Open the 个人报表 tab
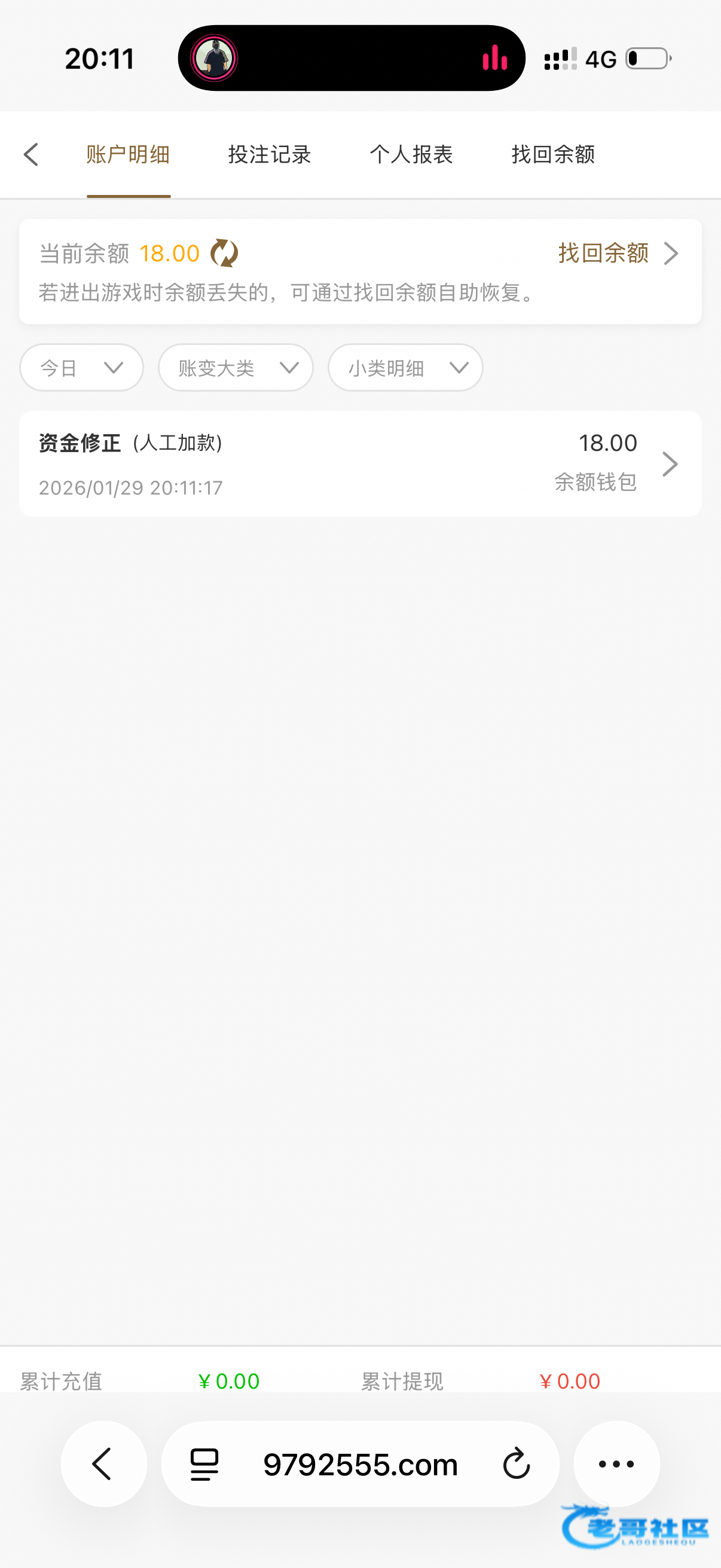 coord(411,155)
